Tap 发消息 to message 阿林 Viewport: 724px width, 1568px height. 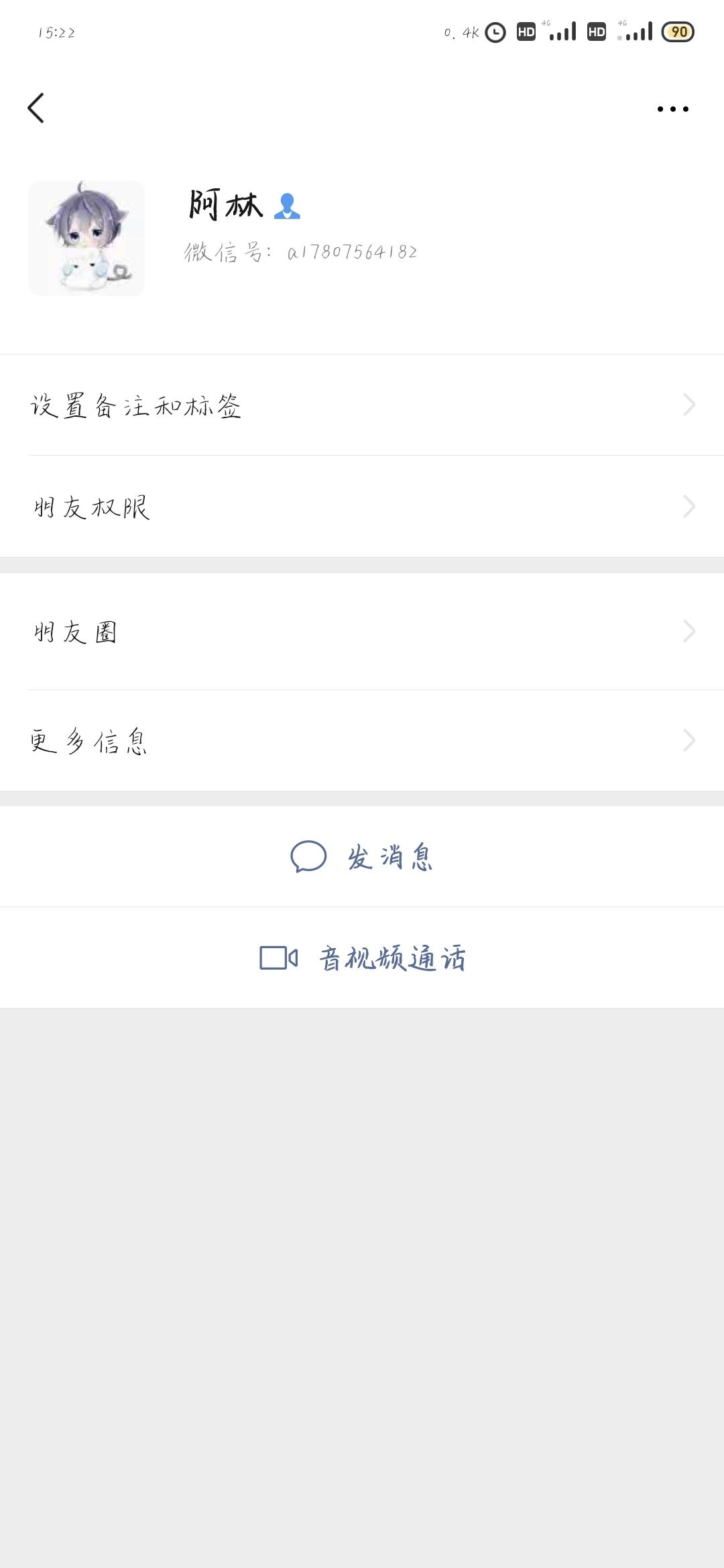(x=362, y=856)
